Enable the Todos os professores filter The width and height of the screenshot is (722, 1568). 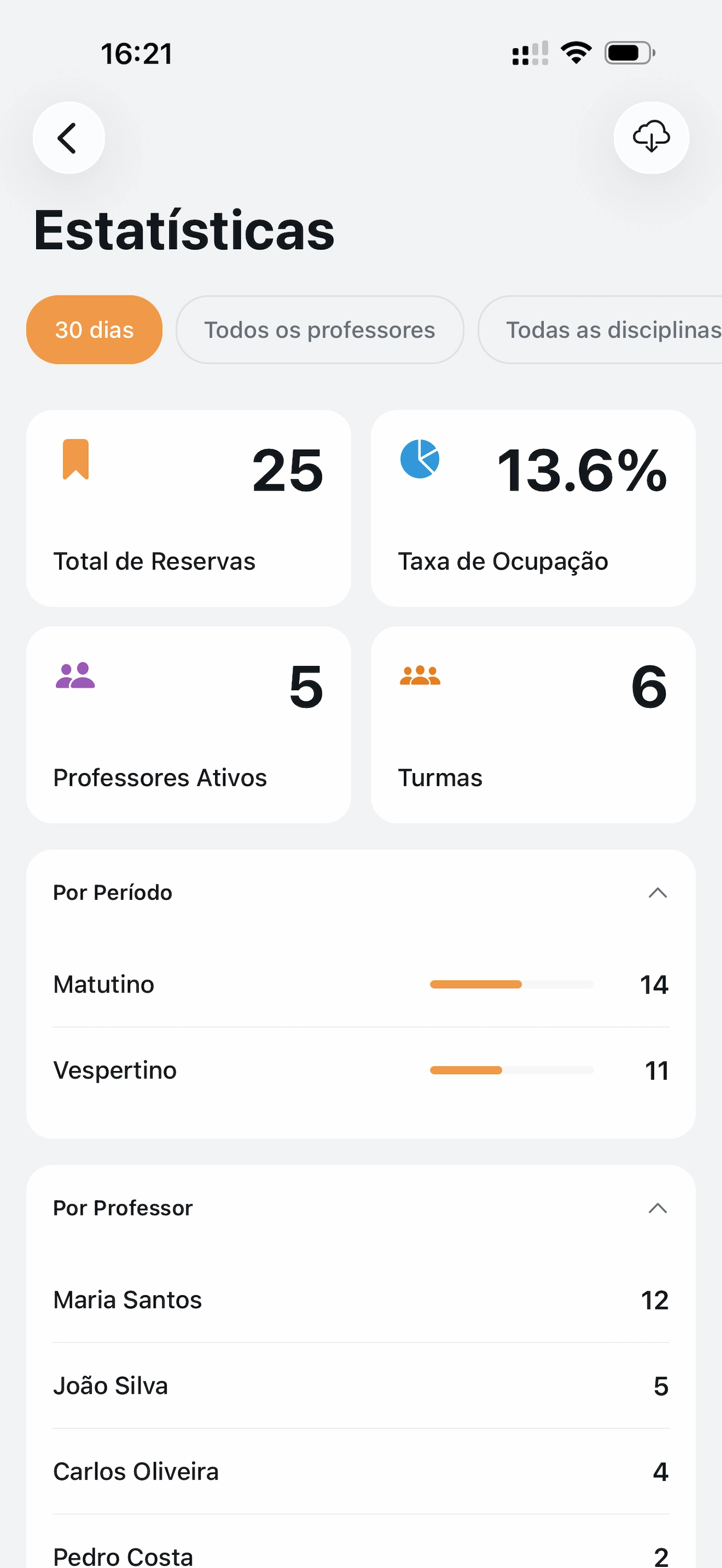tap(319, 330)
